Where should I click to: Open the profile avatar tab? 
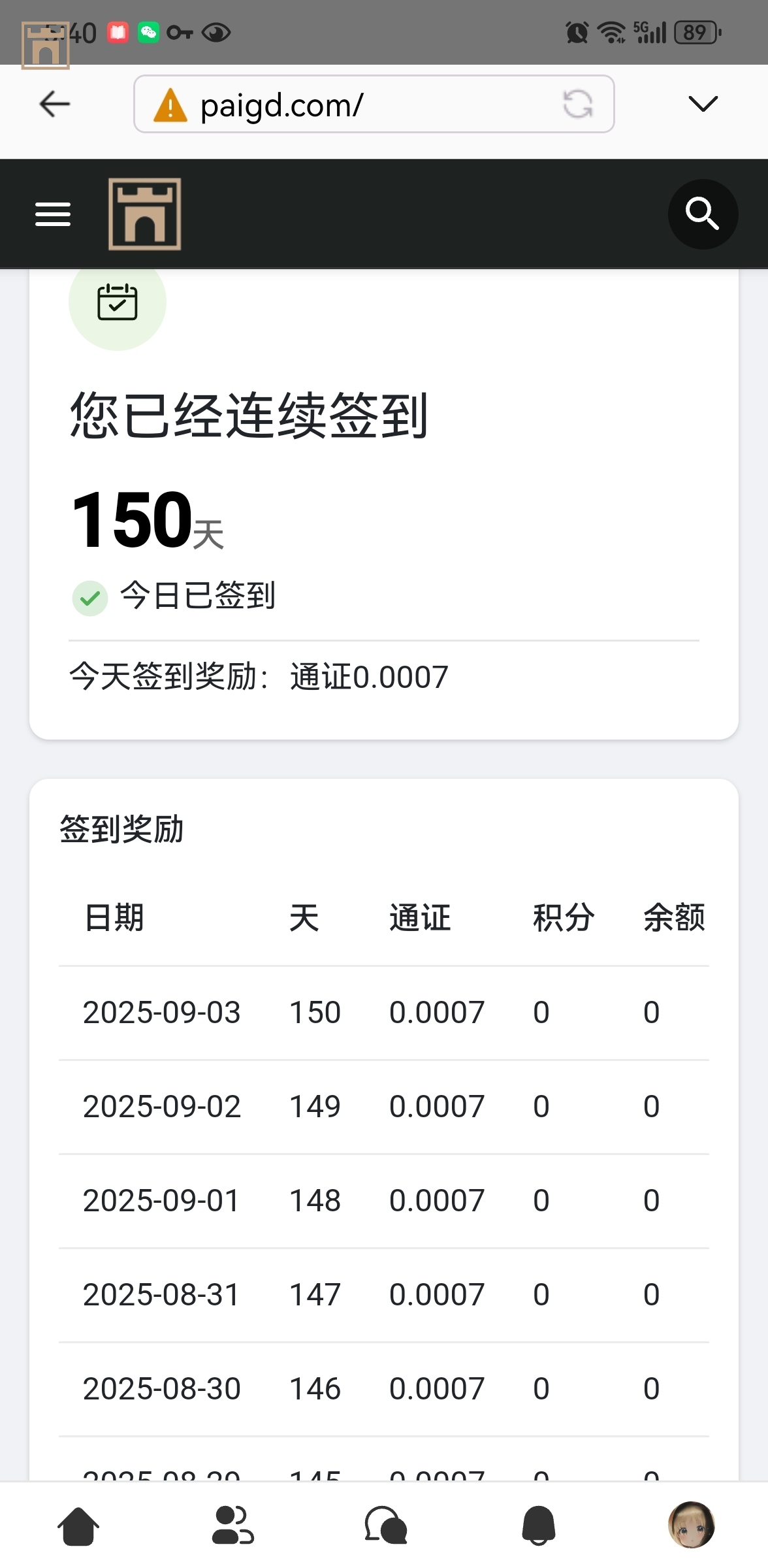(691, 1526)
